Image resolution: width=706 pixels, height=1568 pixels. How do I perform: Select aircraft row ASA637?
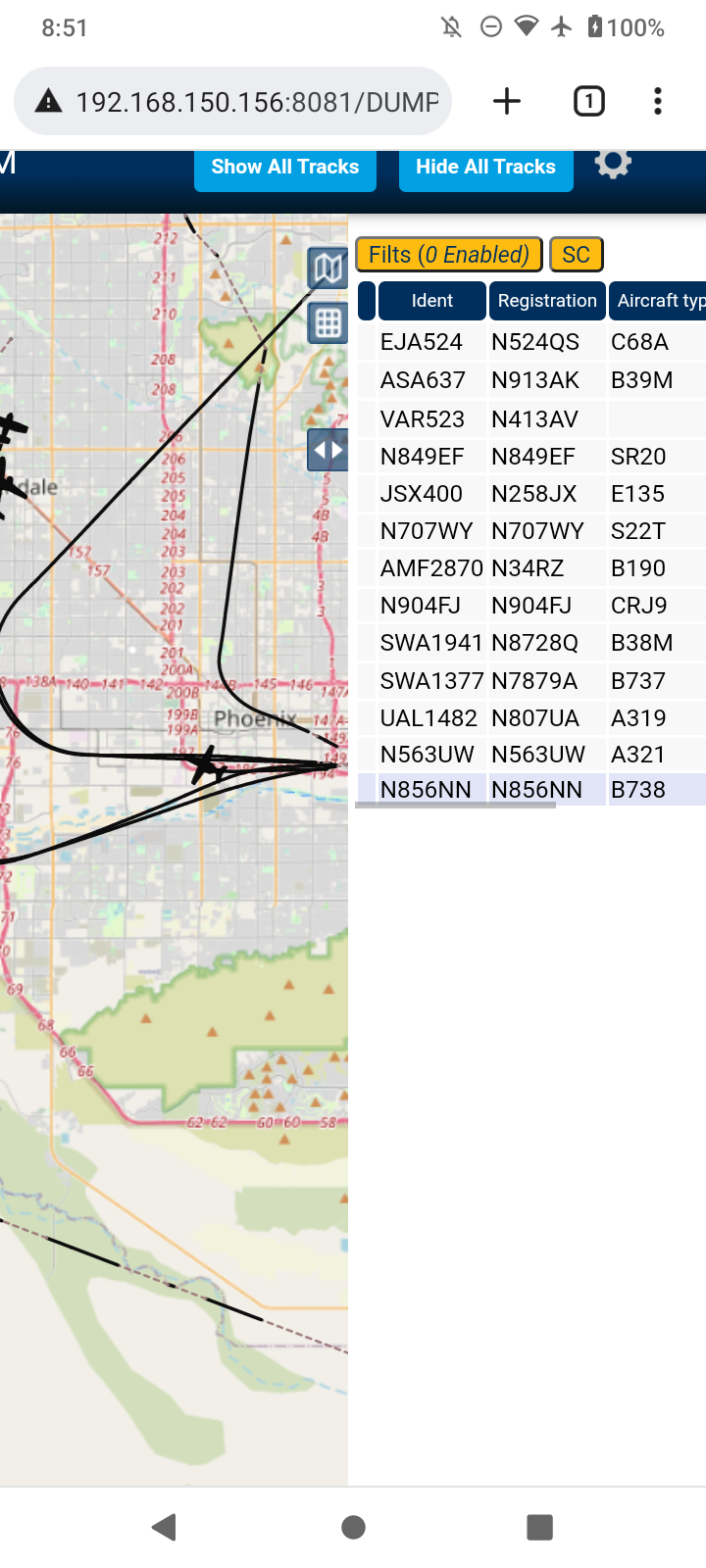530,380
